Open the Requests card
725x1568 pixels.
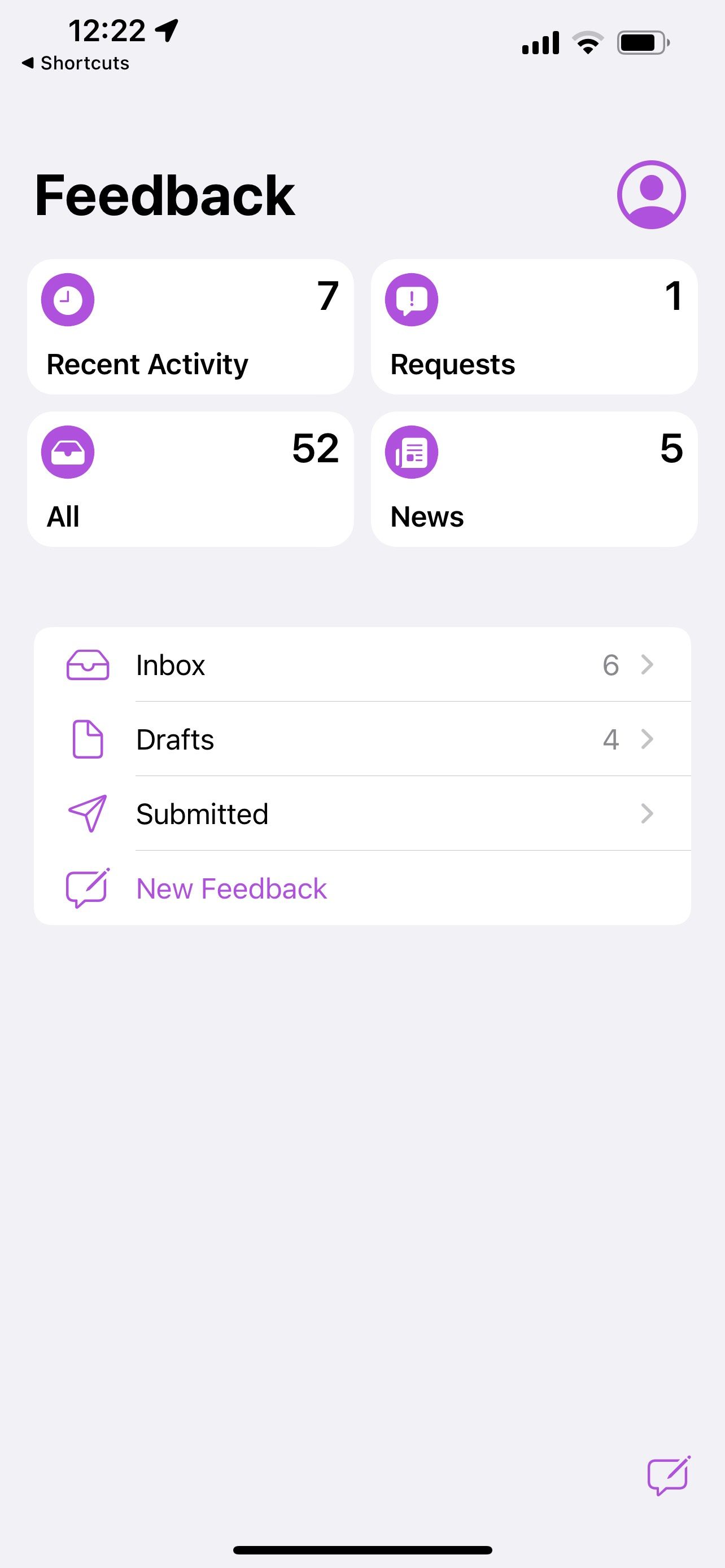[533, 327]
